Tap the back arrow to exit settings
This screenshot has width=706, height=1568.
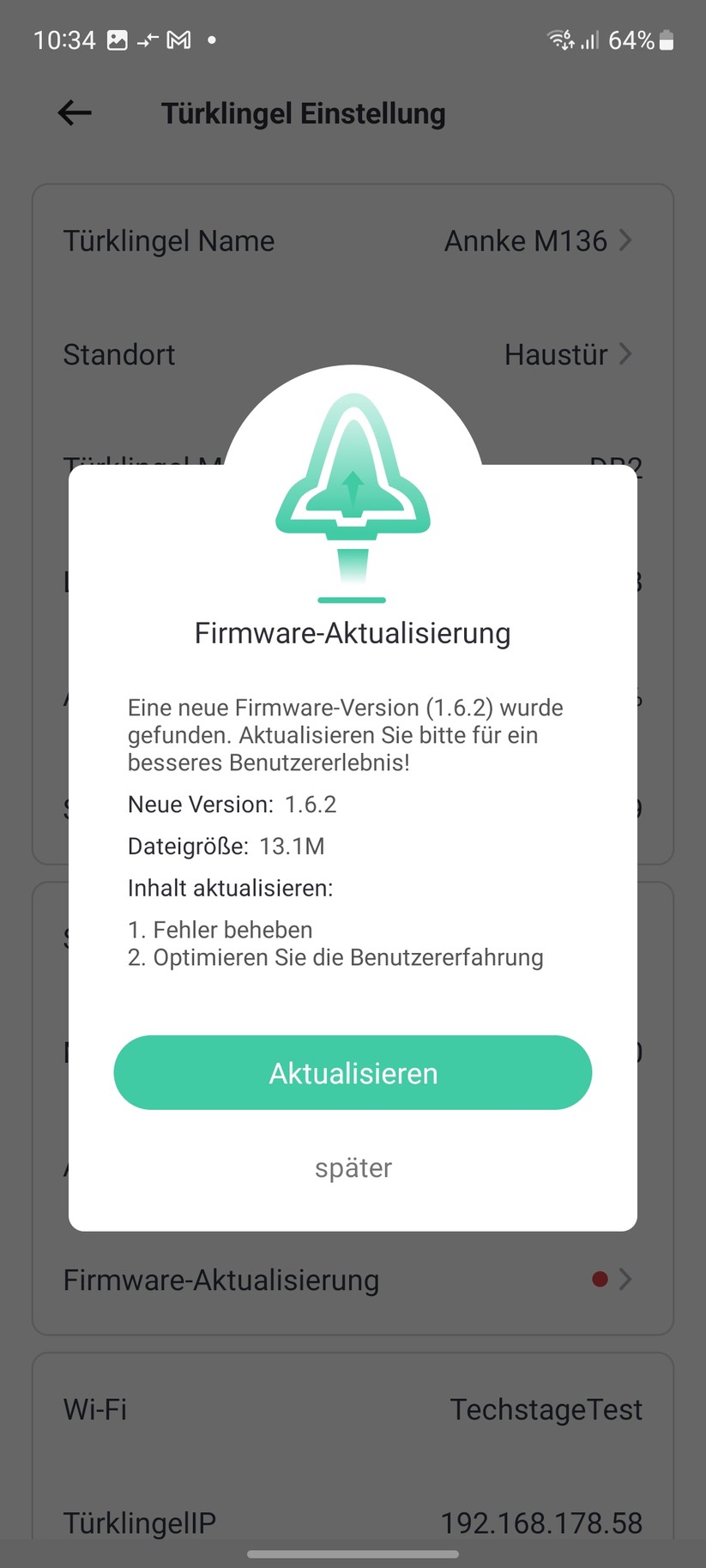(x=73, y=112)
